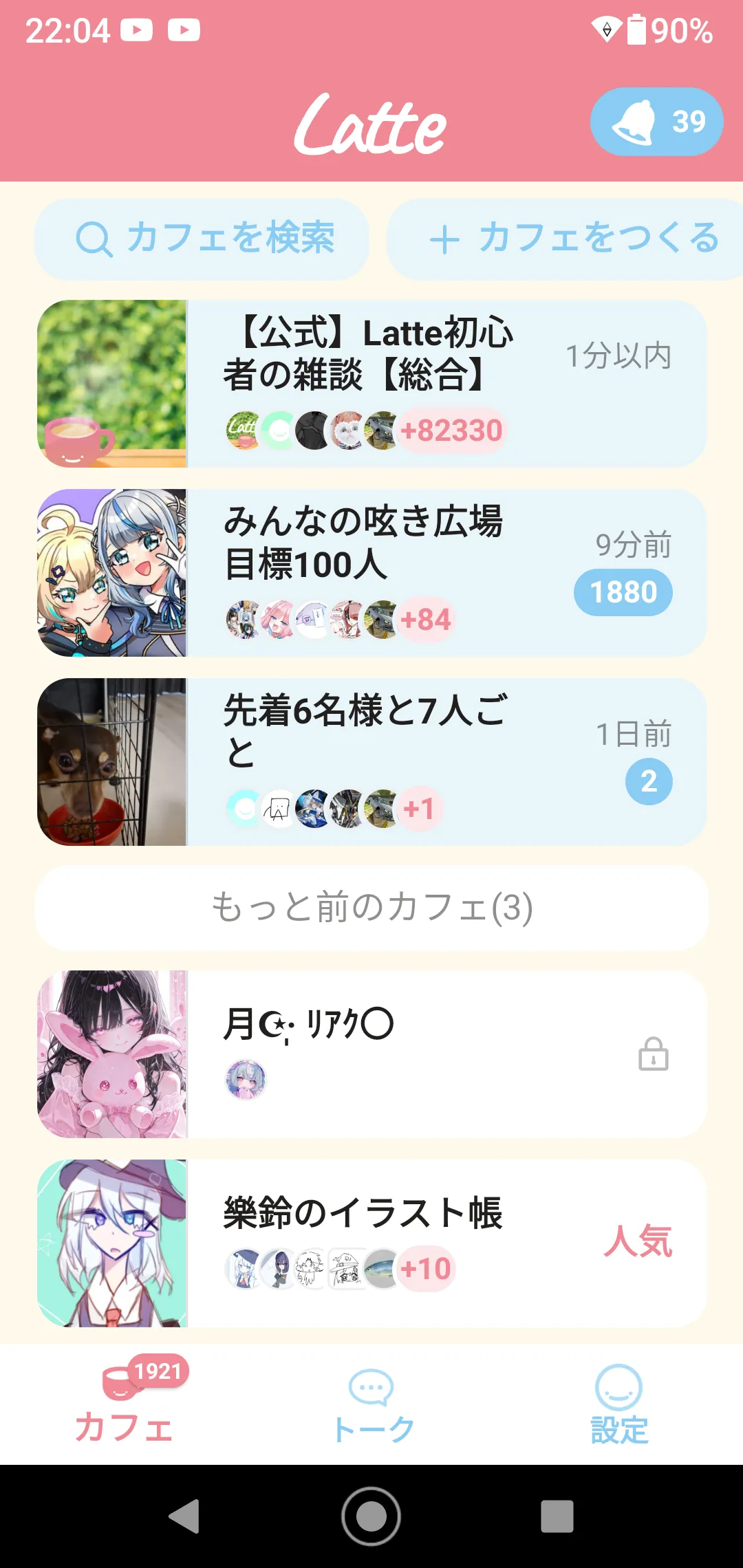The image size is (743, 1568).
Task: Tap the カフェを検索 search button
Action: click(202, 239)
